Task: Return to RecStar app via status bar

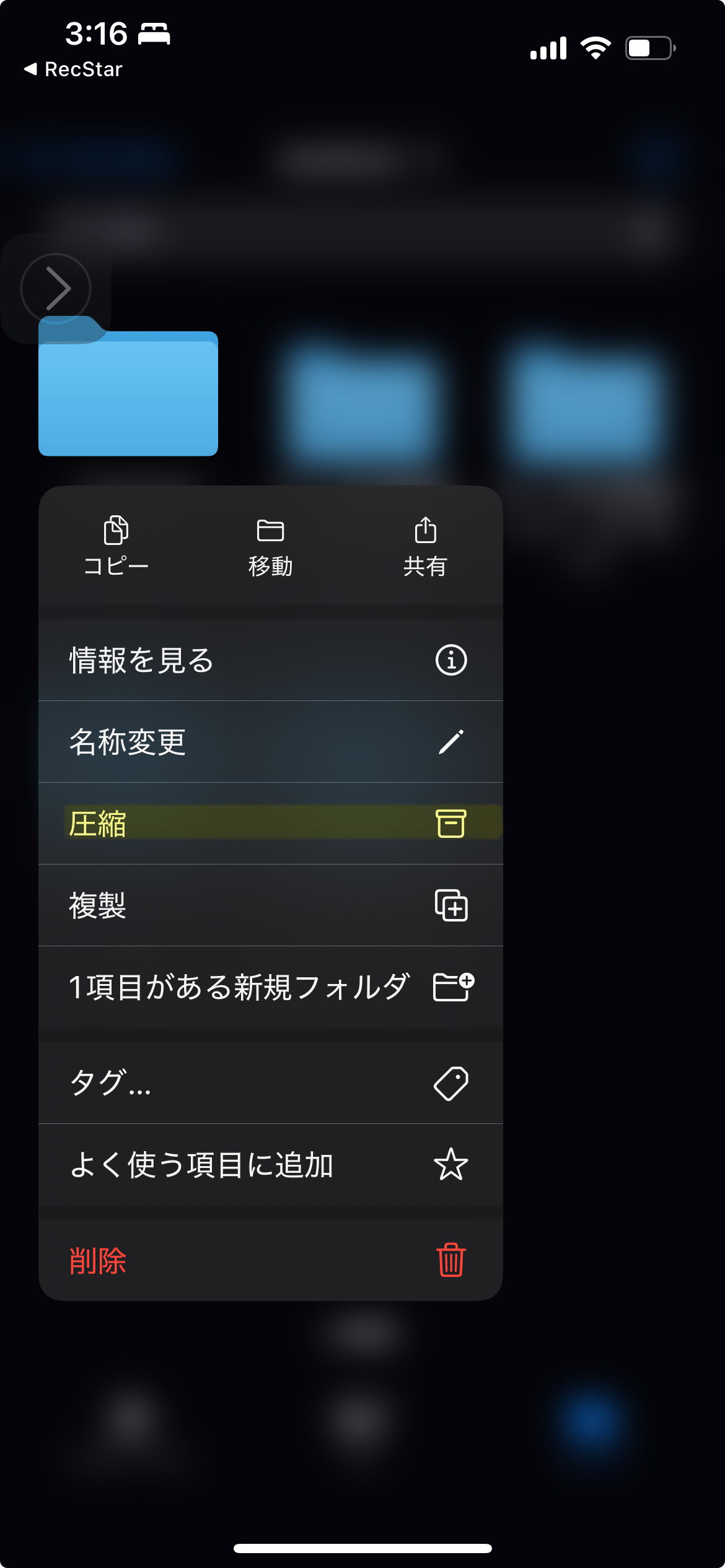Action: 73,69
